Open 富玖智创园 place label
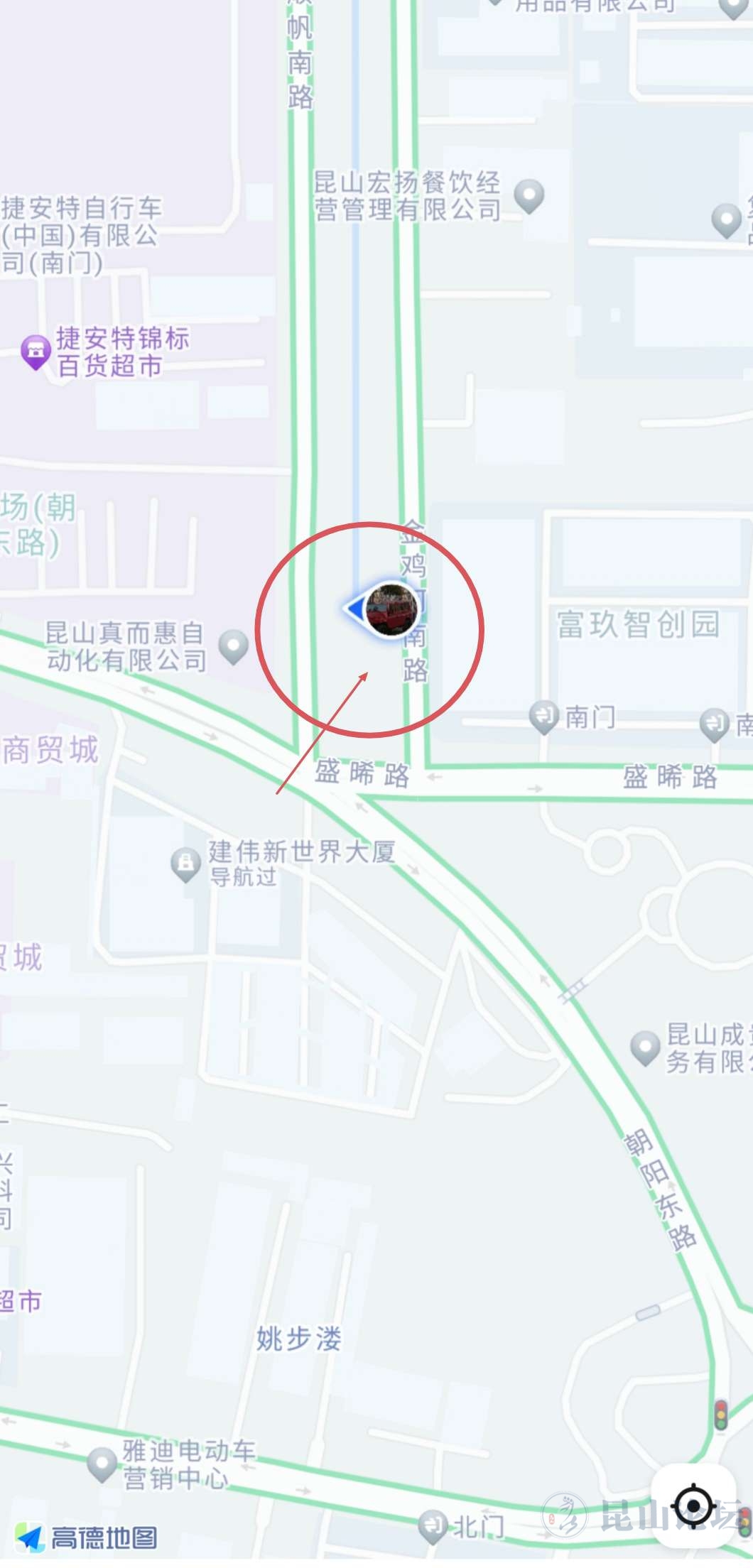 [637, 625]
